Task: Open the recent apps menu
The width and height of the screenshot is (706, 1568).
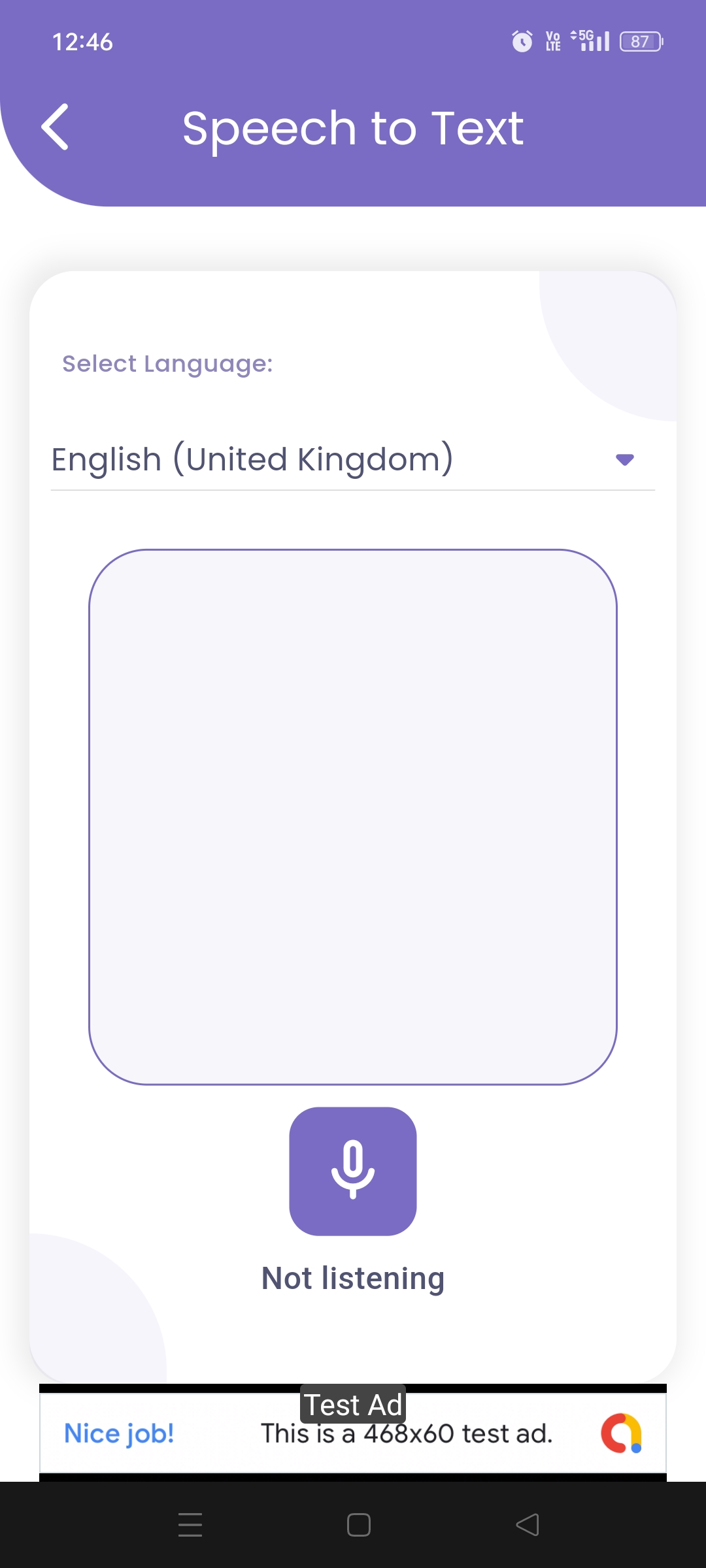Action: click(x=190, y=1525)
